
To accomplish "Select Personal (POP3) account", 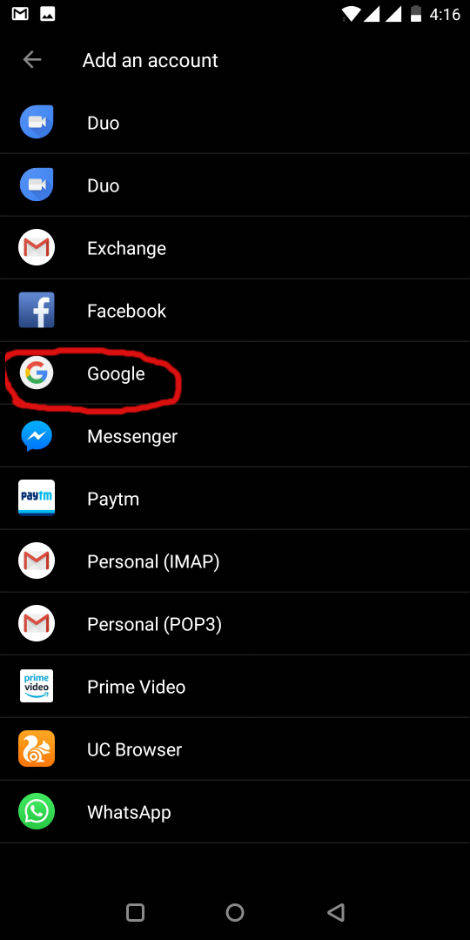I will [235, 624].
